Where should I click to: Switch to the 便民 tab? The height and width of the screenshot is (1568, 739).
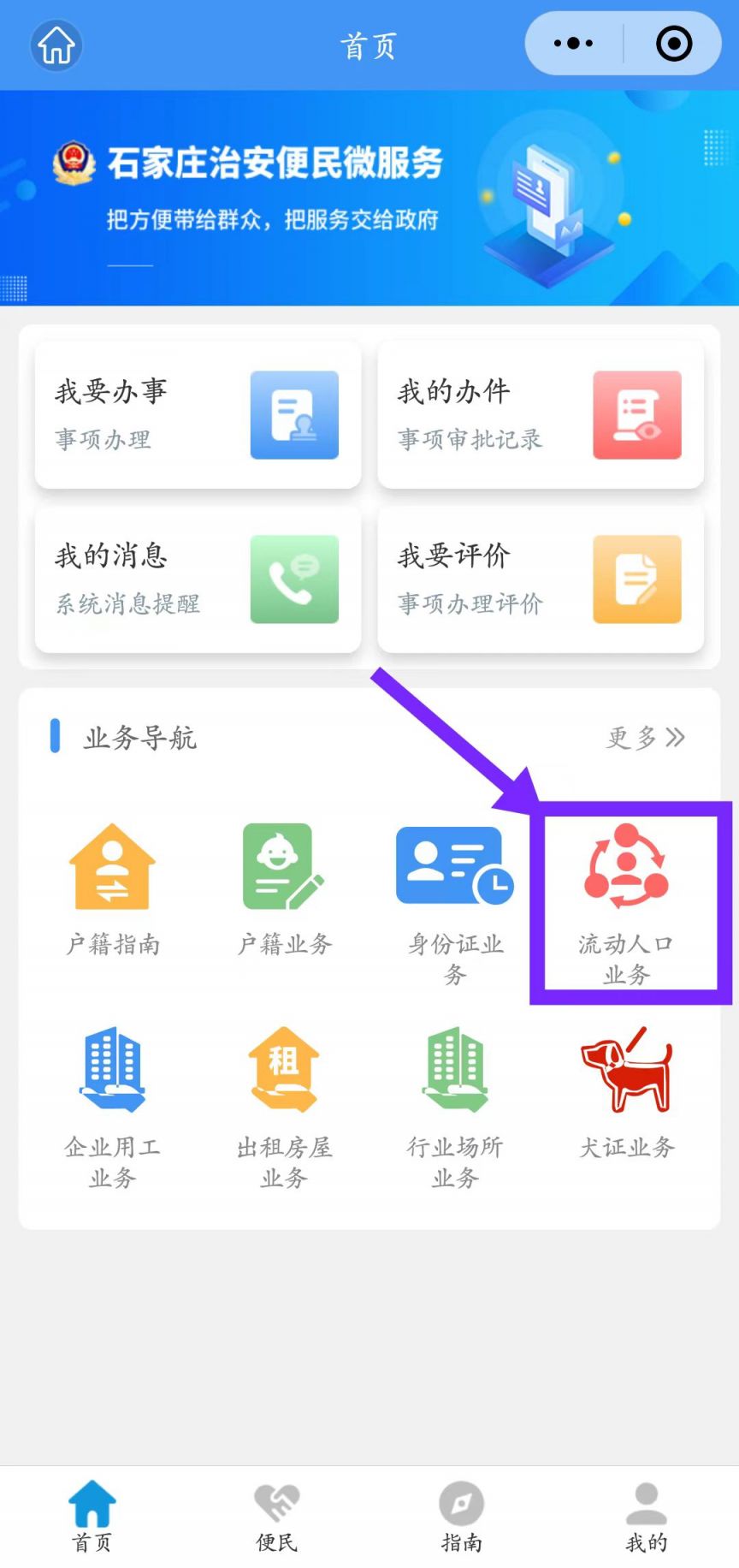pyautogui.click(x=277, y=1517)
